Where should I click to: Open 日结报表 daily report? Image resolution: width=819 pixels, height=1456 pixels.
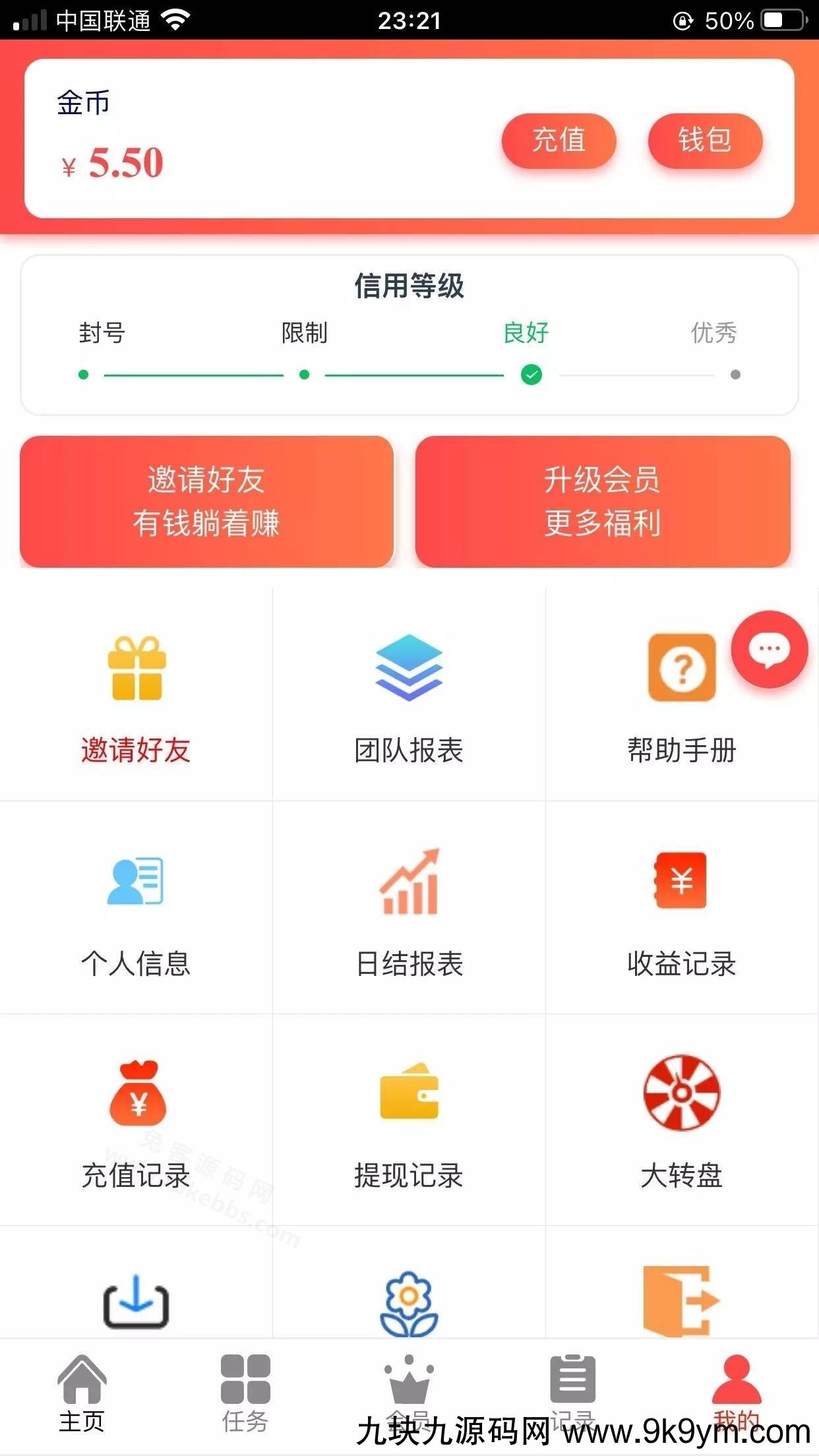(409, 909)
